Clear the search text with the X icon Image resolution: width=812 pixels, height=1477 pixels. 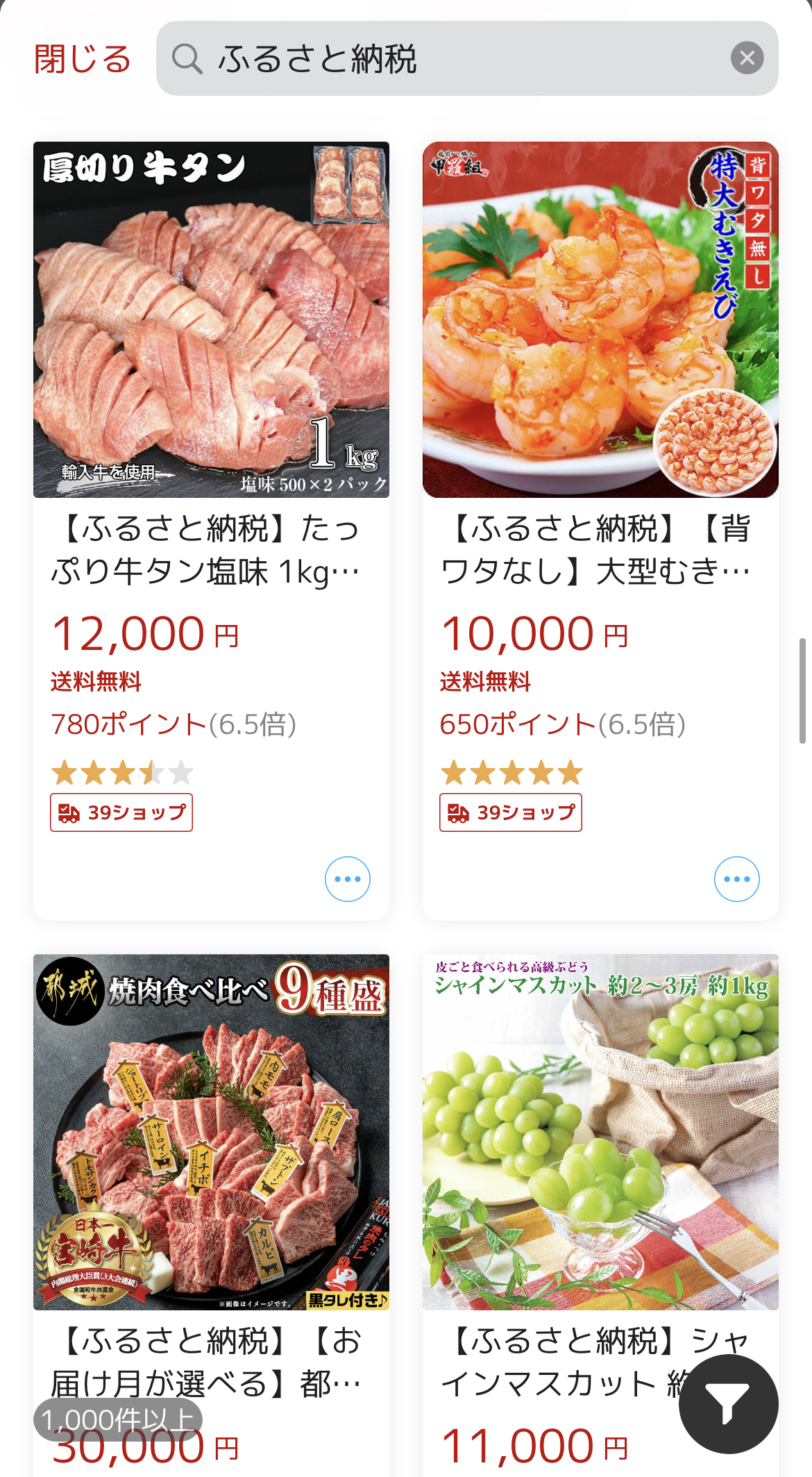tap(747, 58)
